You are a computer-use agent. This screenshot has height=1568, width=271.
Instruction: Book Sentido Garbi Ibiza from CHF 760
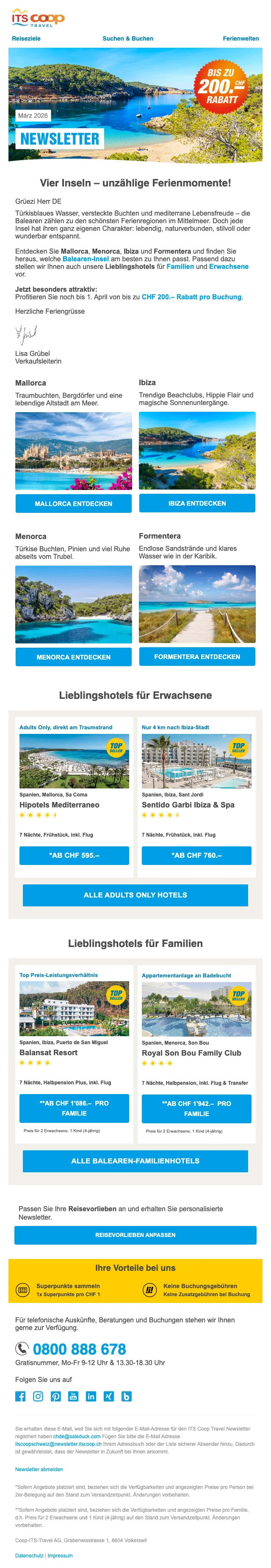click(196, 855)
